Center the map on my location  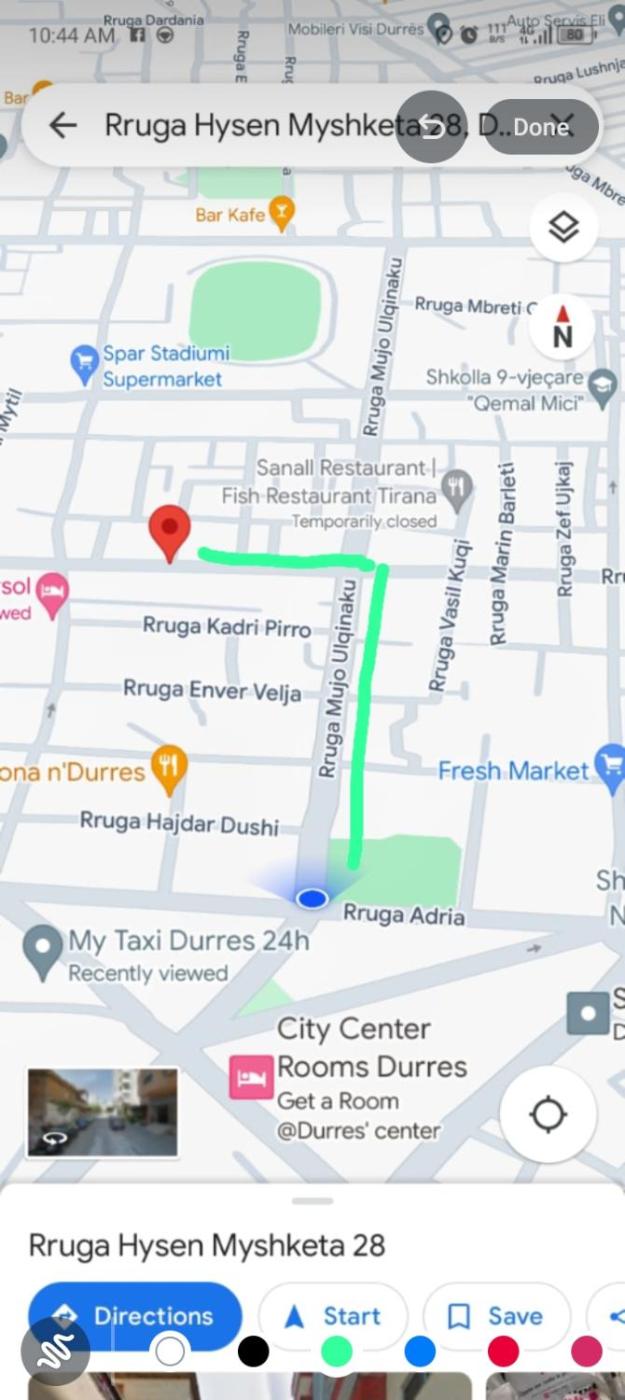pos(548,1114)
